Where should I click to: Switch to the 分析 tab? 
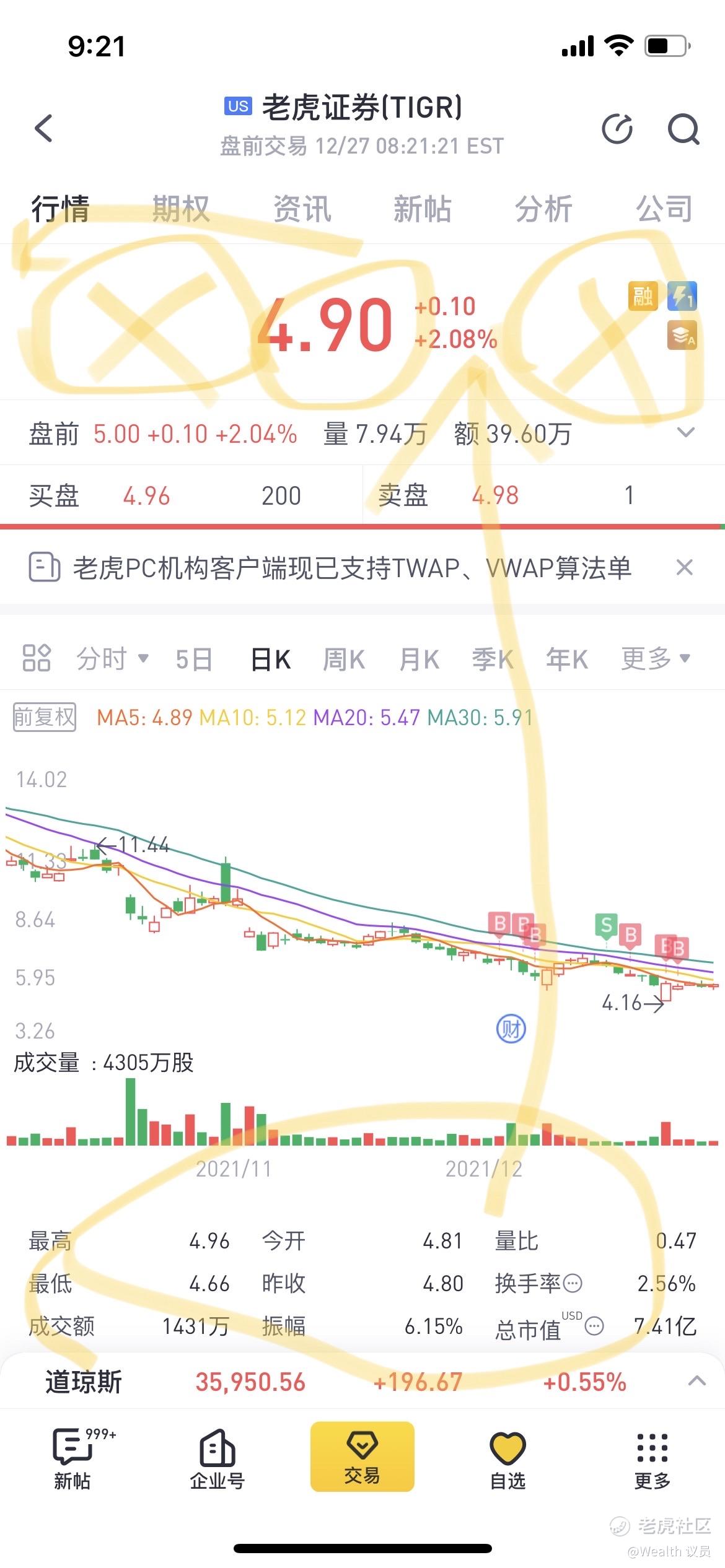tap(543, 209)
